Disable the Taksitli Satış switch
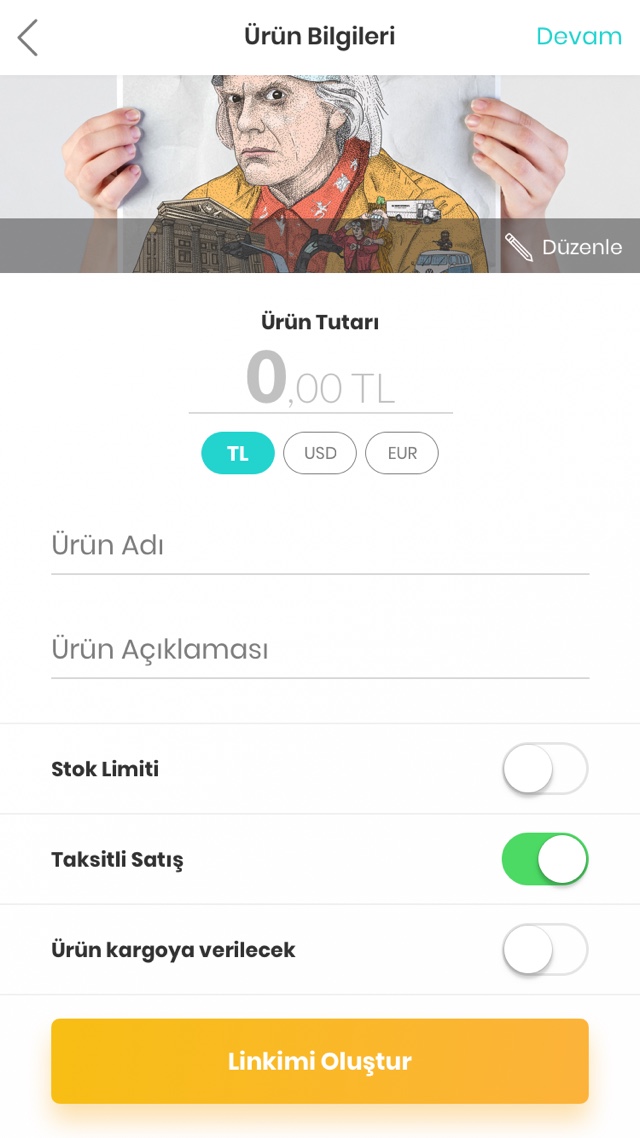The height and width of the screenshot is (1138, 640). (544, 859)
